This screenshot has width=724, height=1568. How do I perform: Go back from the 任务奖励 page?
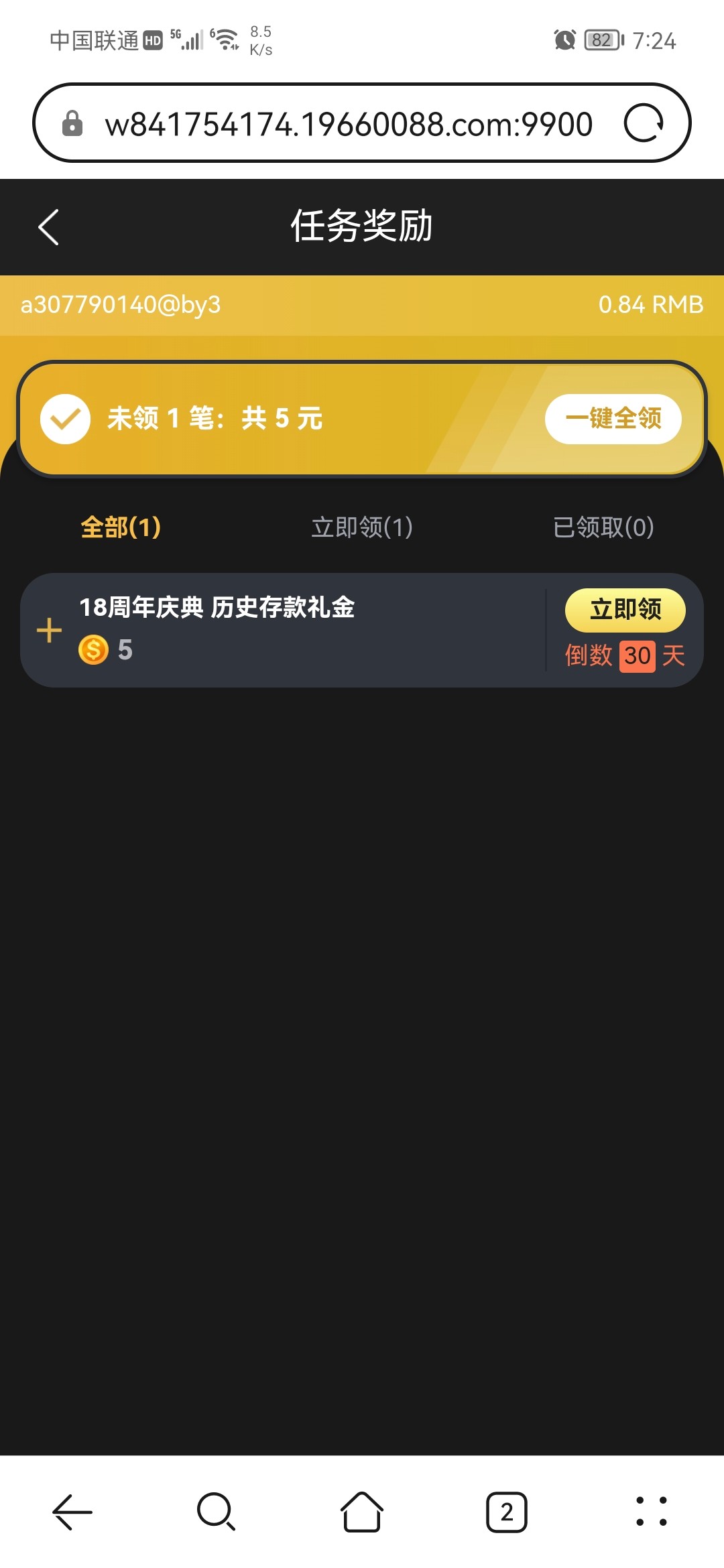(49, 227)
